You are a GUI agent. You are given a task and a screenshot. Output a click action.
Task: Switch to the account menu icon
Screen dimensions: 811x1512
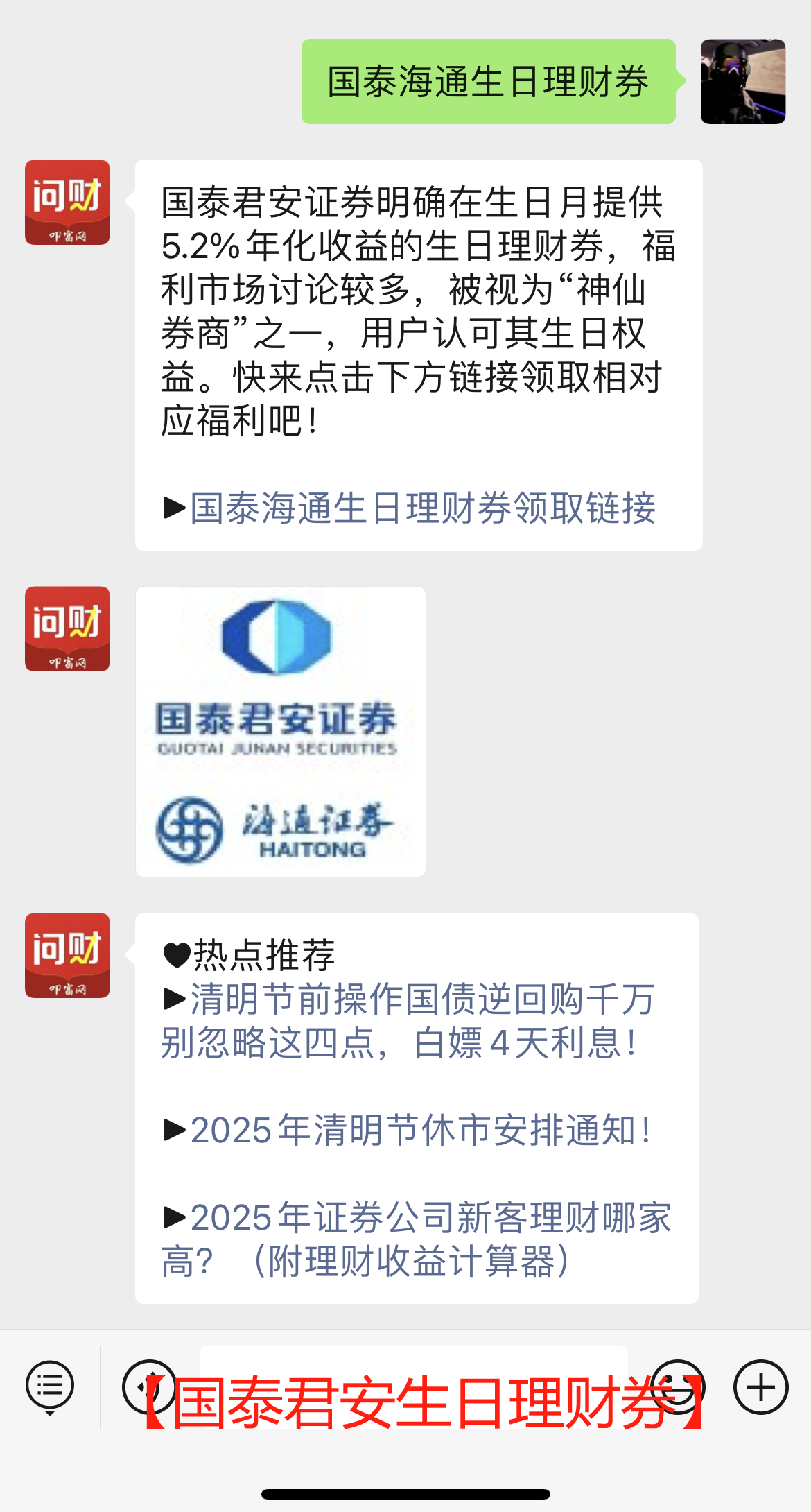click(x=50, y=1387)
